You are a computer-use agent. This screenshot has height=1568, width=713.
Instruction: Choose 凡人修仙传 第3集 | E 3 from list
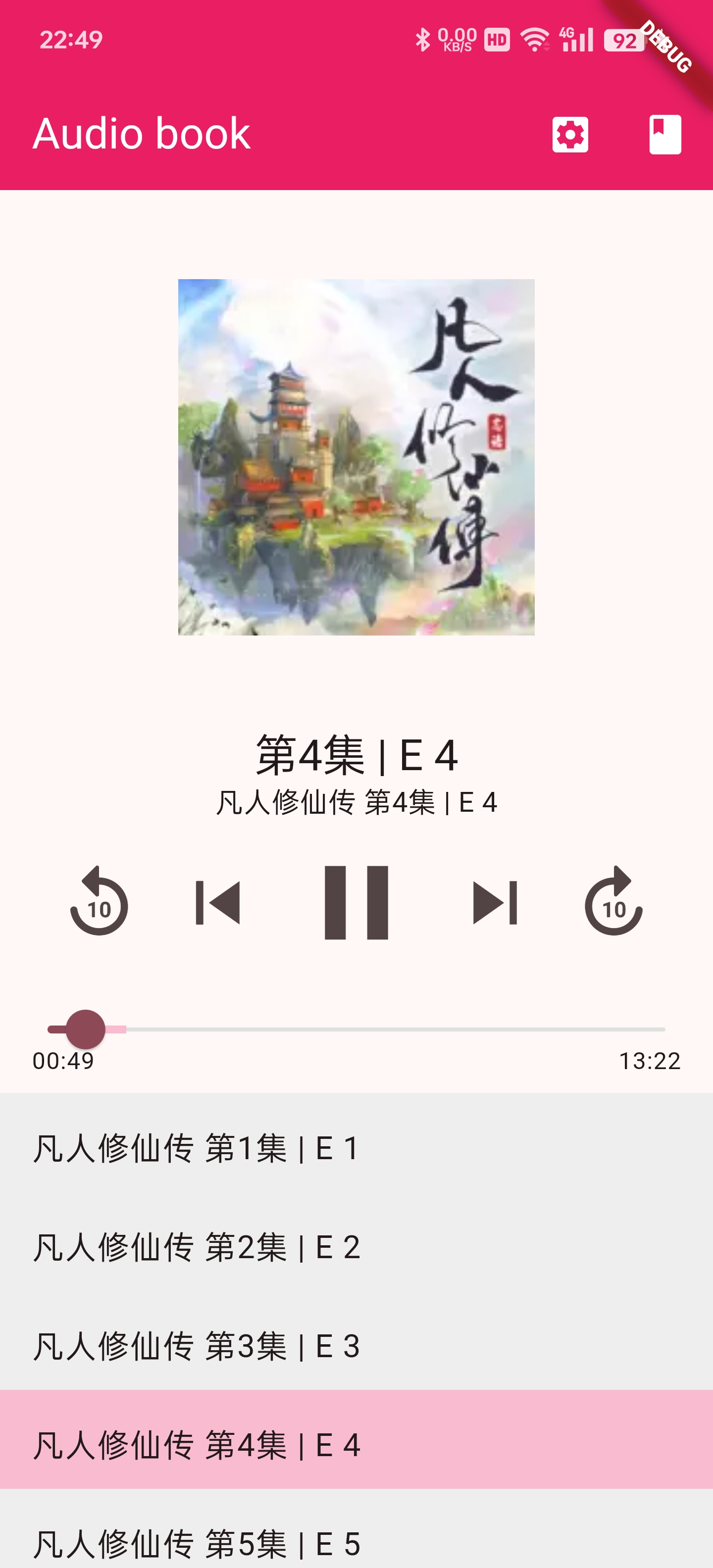coord(356,1346)
